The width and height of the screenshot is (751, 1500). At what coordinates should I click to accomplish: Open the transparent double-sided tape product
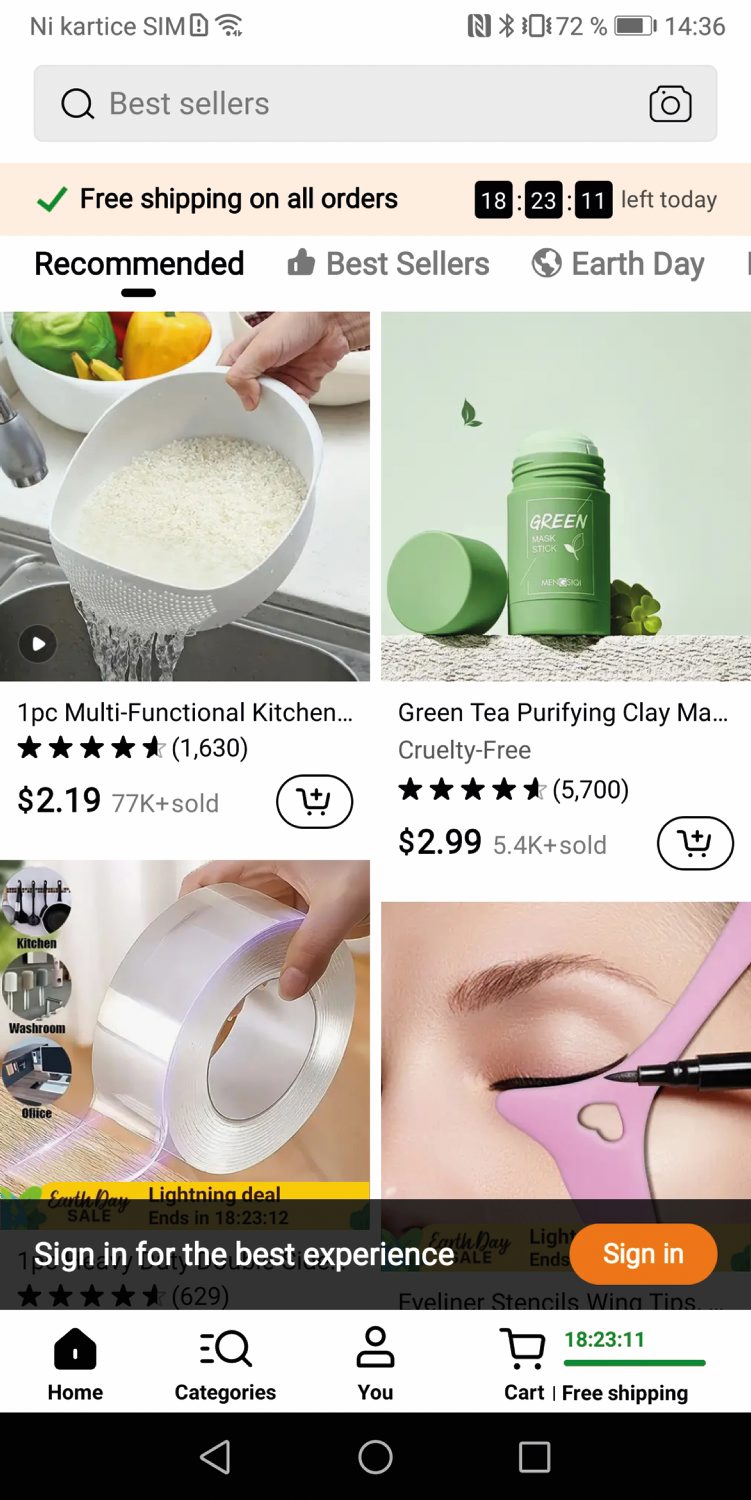pyautogui.click(x=185, y=1030)
